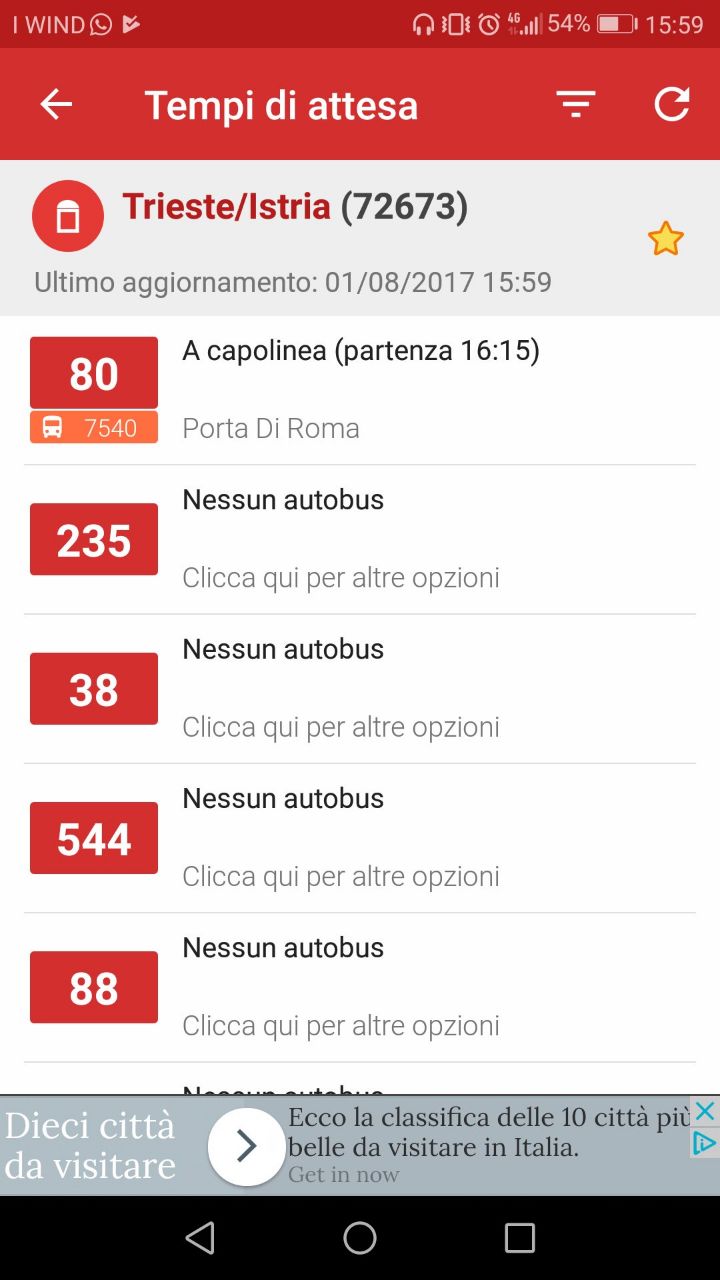Tap the bus stop icon beside Trieste/Istria

[68, 215]
